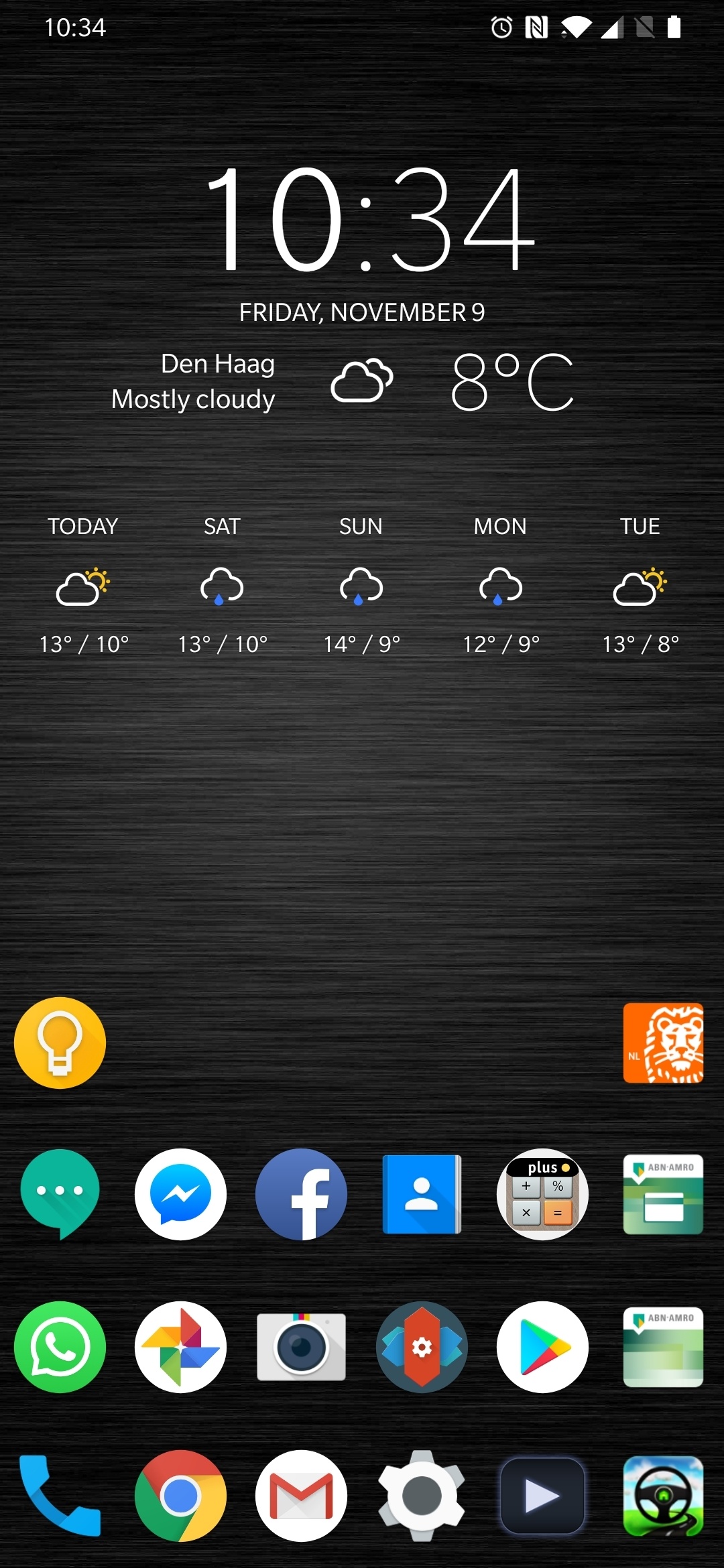724x1568 pixels.
Task: Open the Phone dialer
Action: tap(60, 1496)
